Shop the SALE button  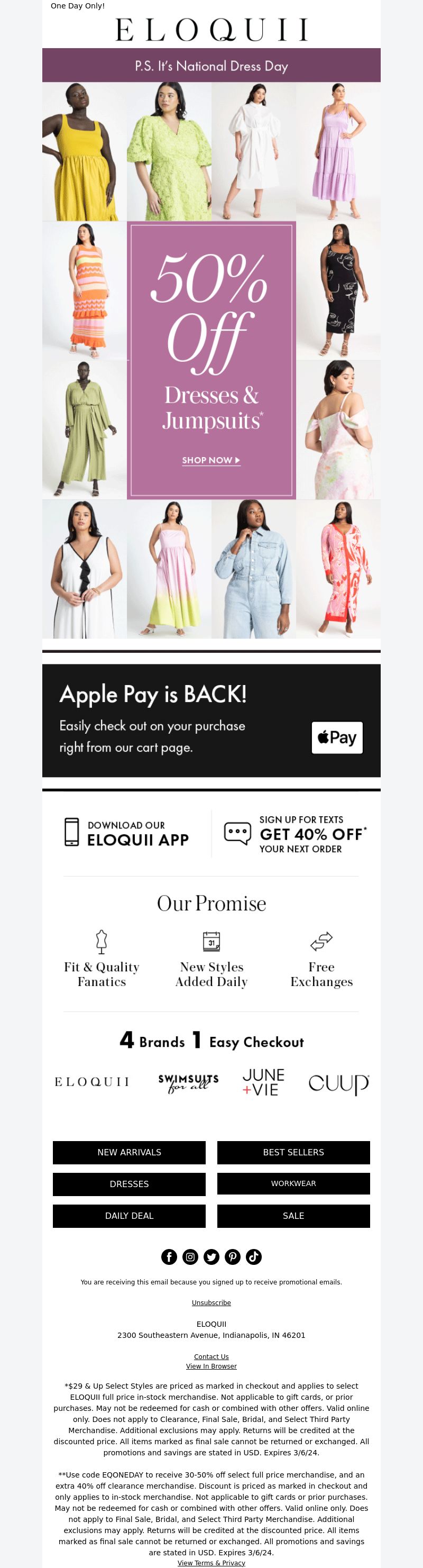pos(293,1215)
